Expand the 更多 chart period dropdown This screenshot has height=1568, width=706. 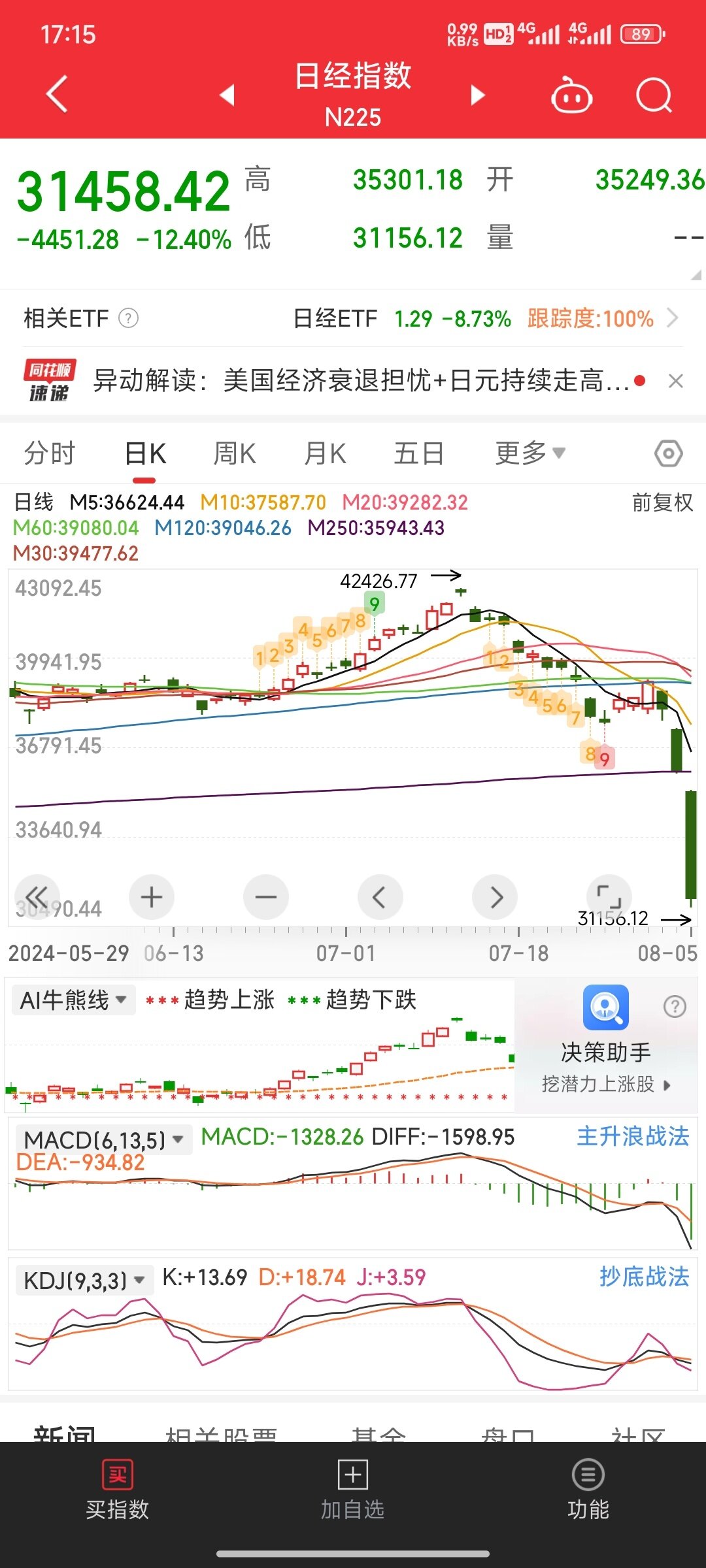pyautogui.click(x=530, y=453)
